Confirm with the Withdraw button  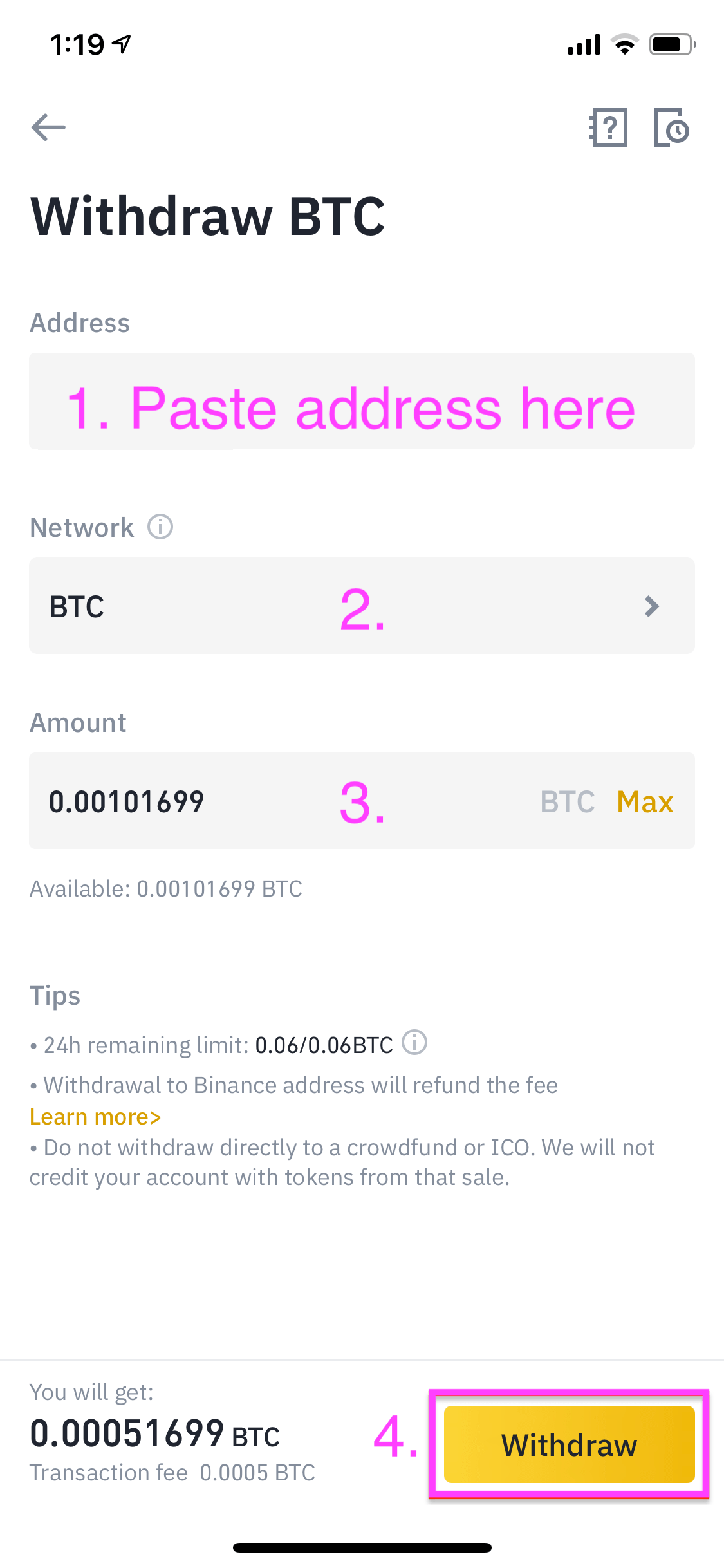pos(569,1444)
